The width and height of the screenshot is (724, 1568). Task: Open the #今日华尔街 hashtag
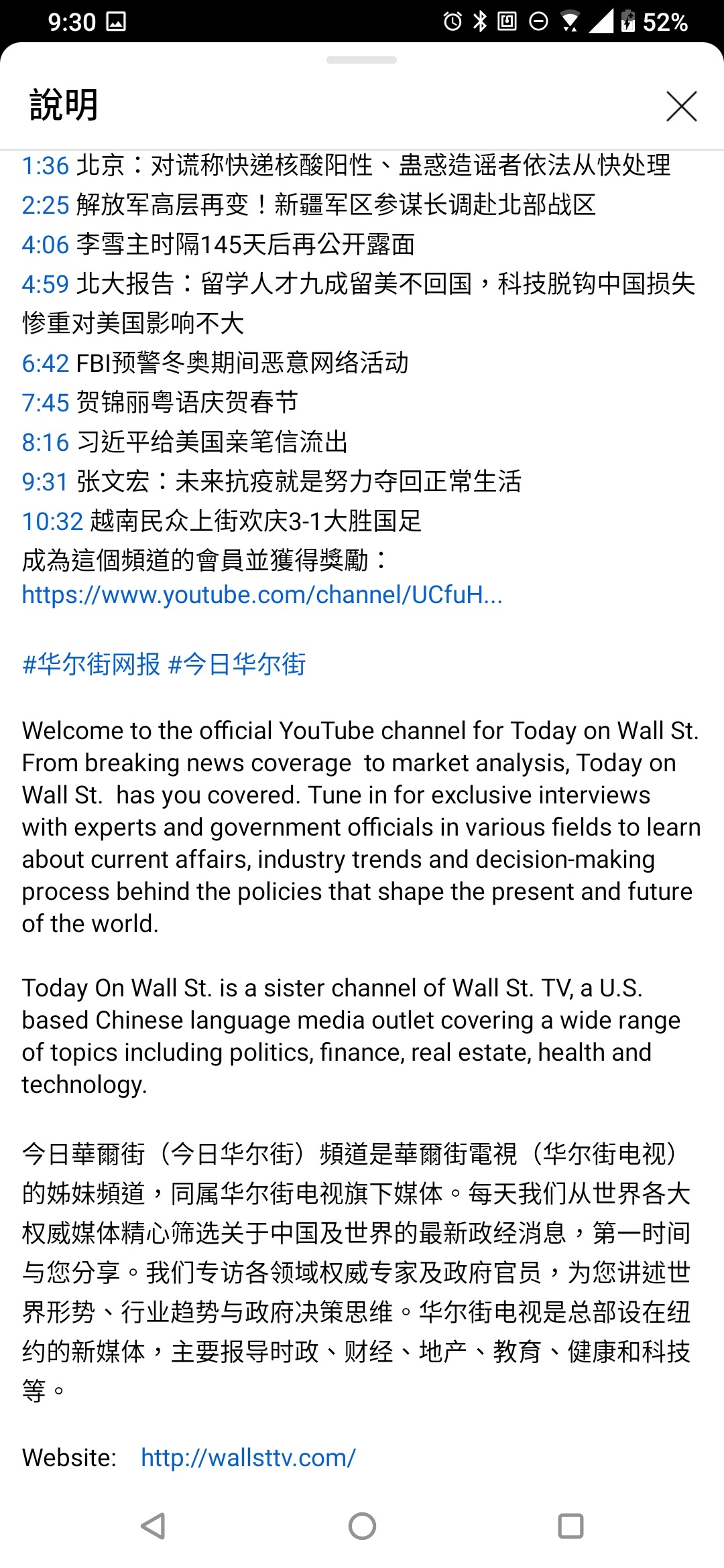(237, 664)
